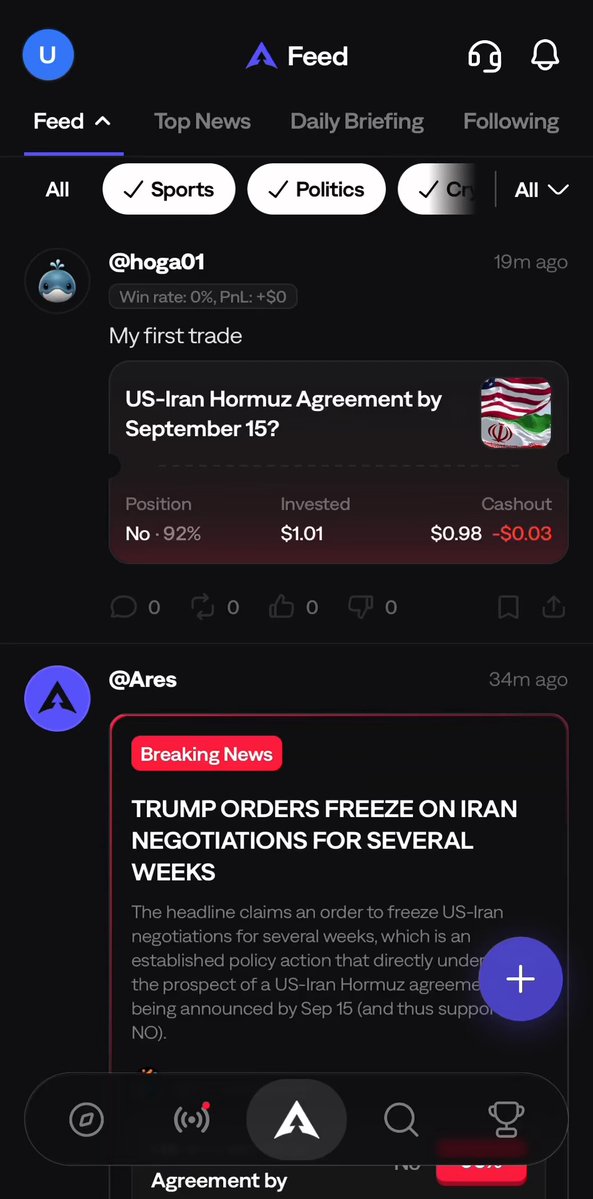Create a new post with plus button
The height and width of the screenshot is (1199, 593).
(520, 979)
